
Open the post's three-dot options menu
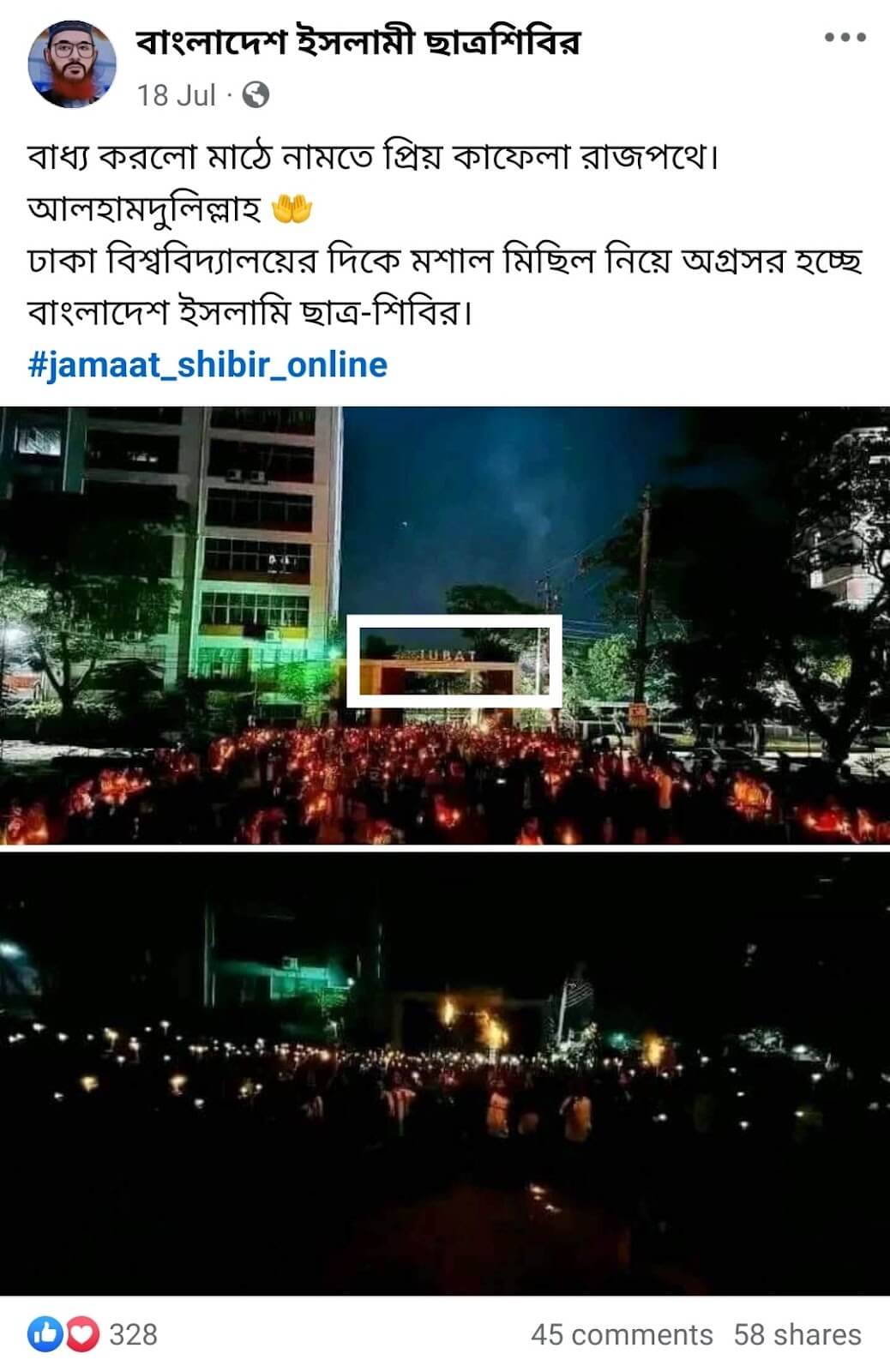pos(845,38)
